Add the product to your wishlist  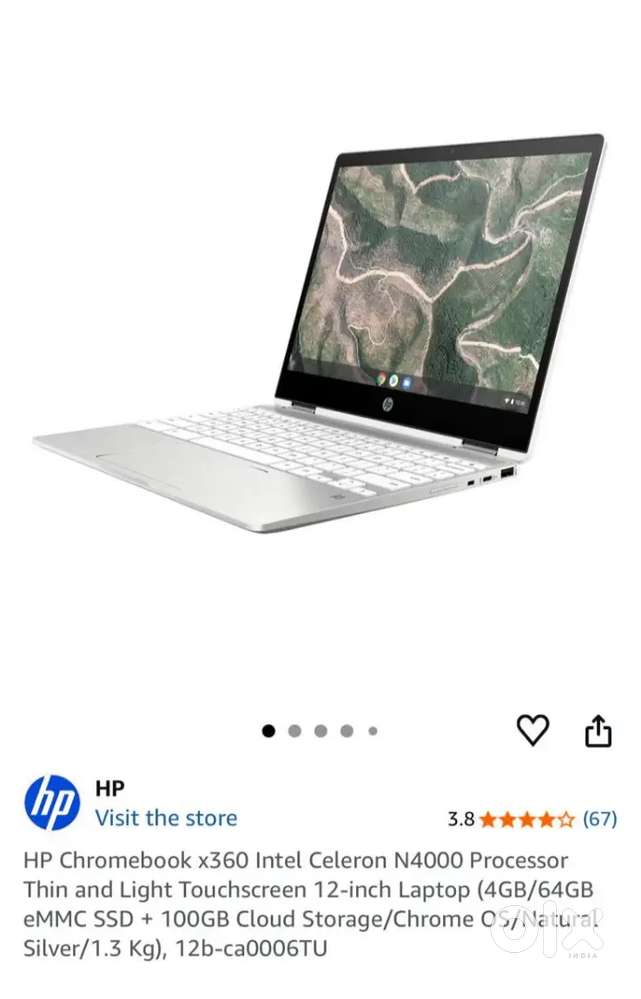pyautogui.click(x=532, y=730)
